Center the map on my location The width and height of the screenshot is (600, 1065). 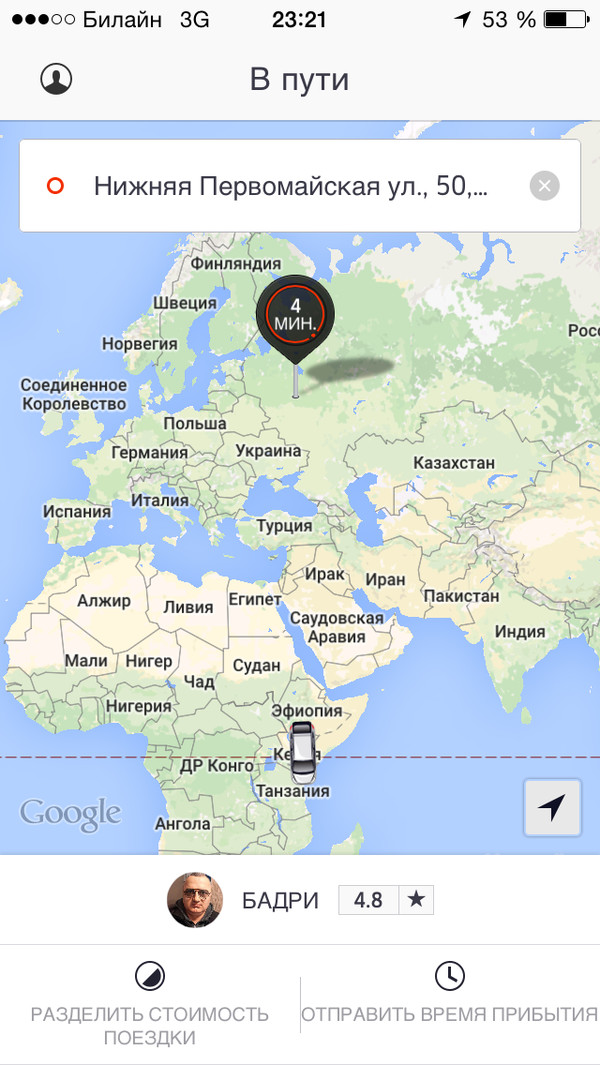pyautogui.click(x=552, y=807)
